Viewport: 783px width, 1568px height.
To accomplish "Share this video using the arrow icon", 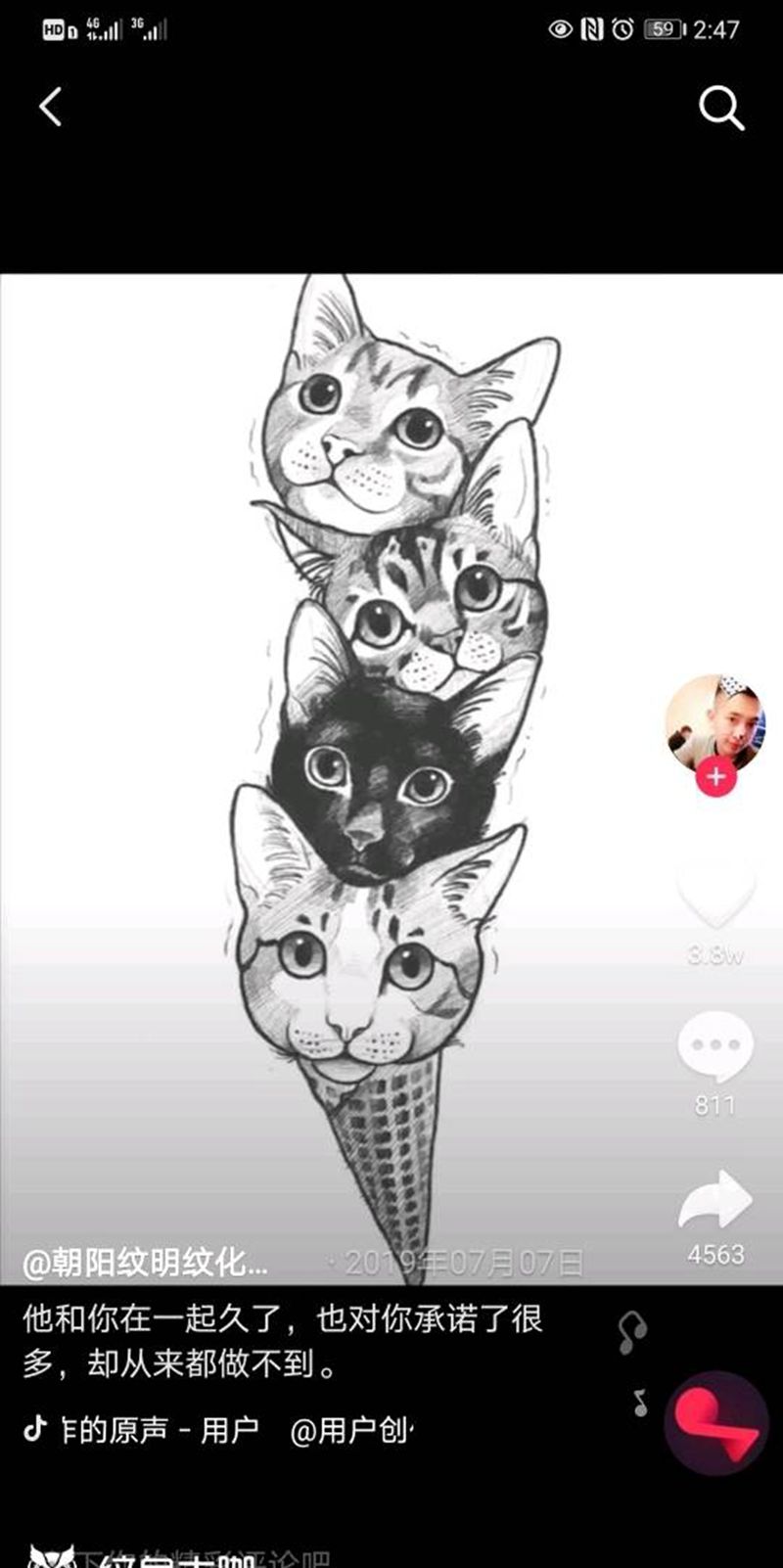I will point(715,1199).
